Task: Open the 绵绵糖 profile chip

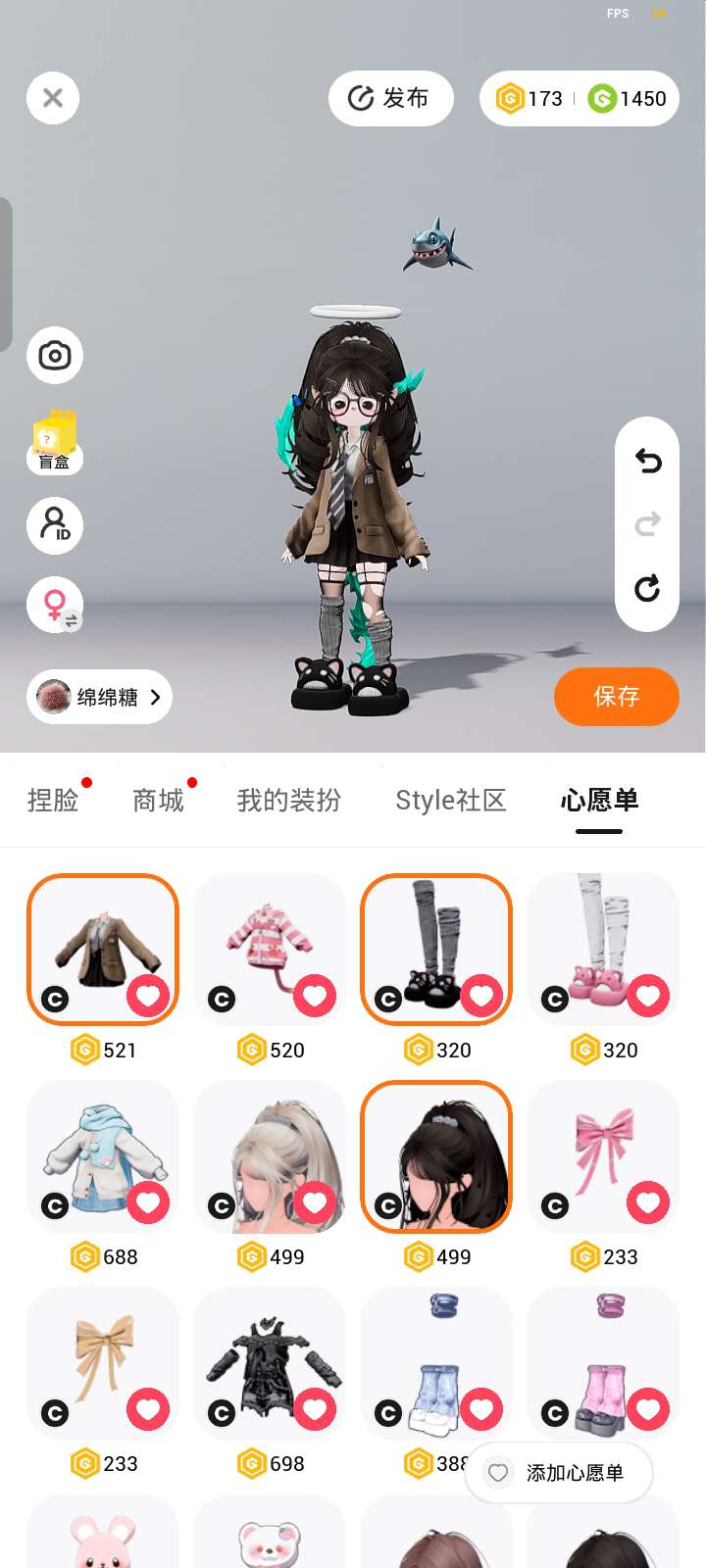Action: 99,697
